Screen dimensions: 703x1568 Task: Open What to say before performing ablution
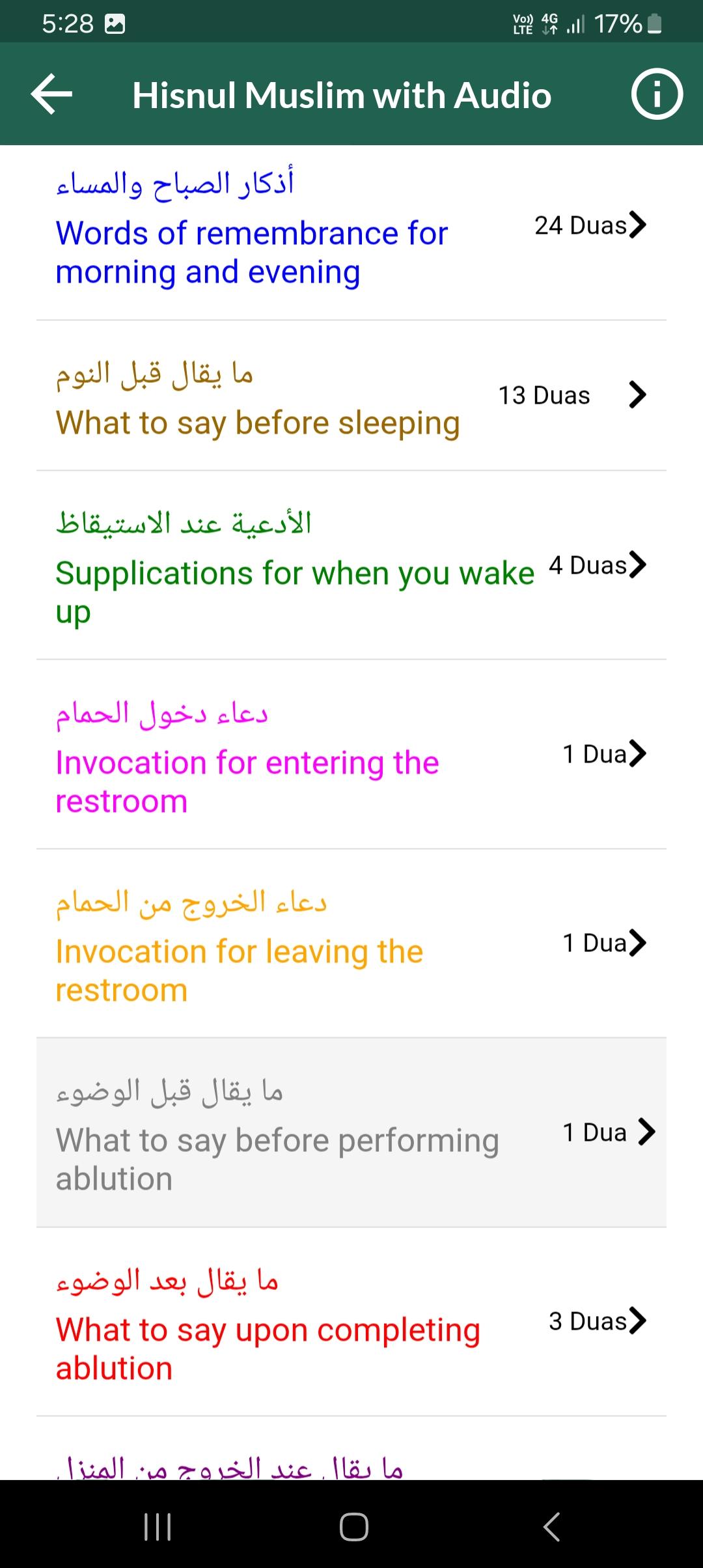pyautogui.click(x=351, y=1132)
